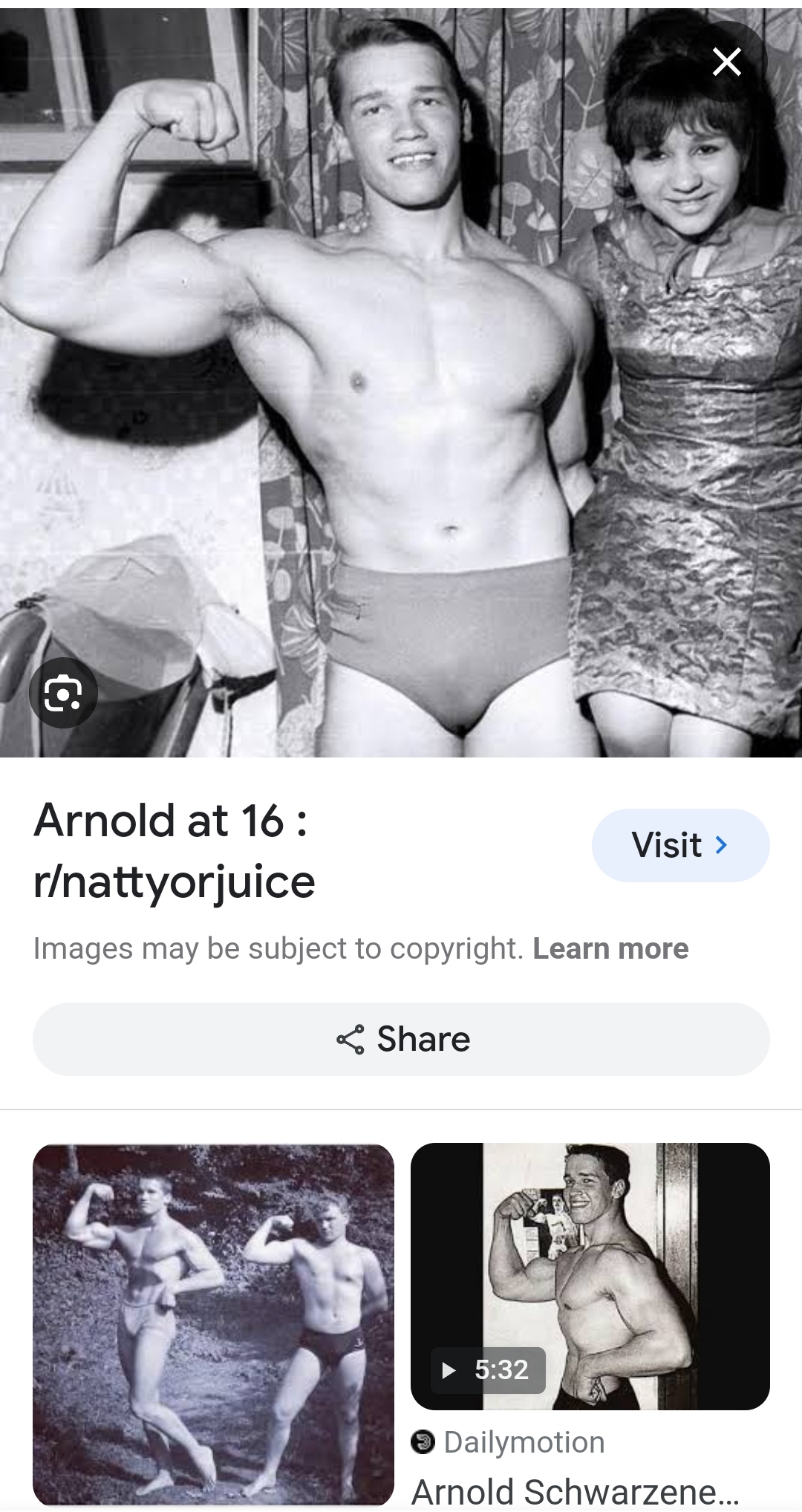Open the related photo of two men flexing
Screen dimensions: 802x1512
213,1324
